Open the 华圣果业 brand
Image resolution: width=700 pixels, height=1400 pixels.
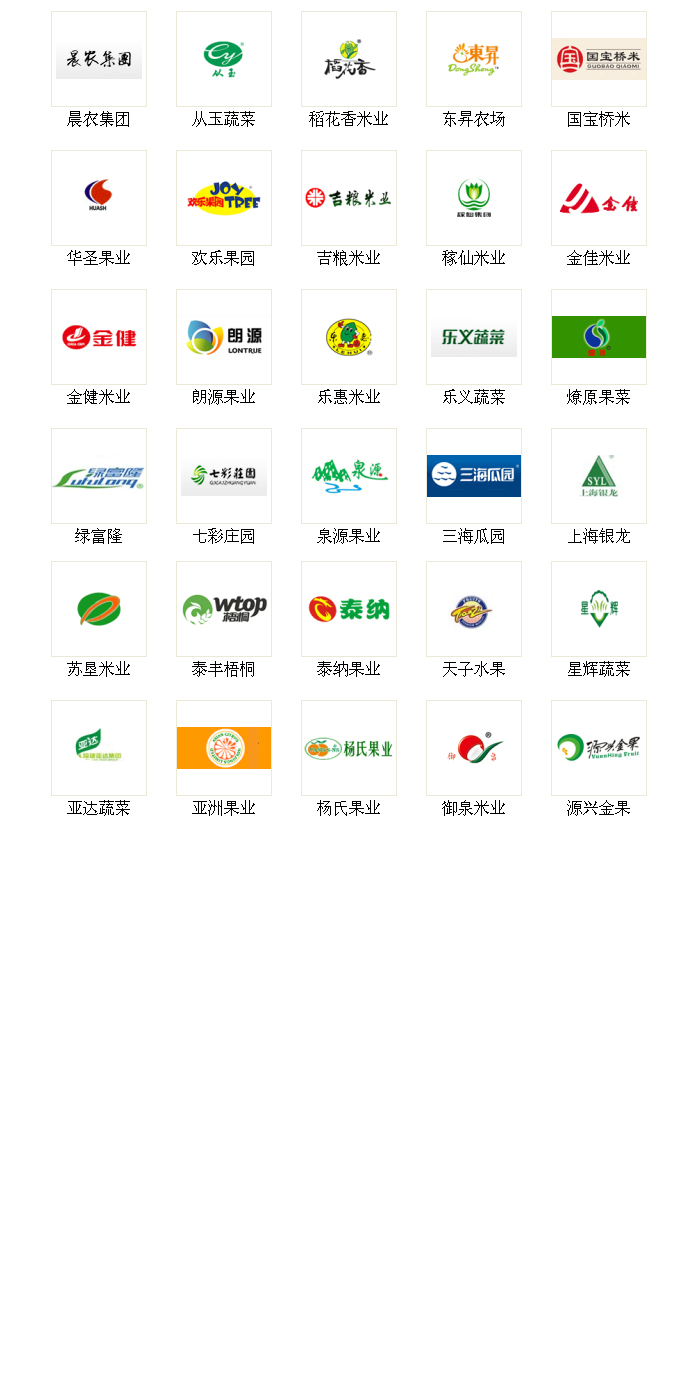click(x=99, y=198)
